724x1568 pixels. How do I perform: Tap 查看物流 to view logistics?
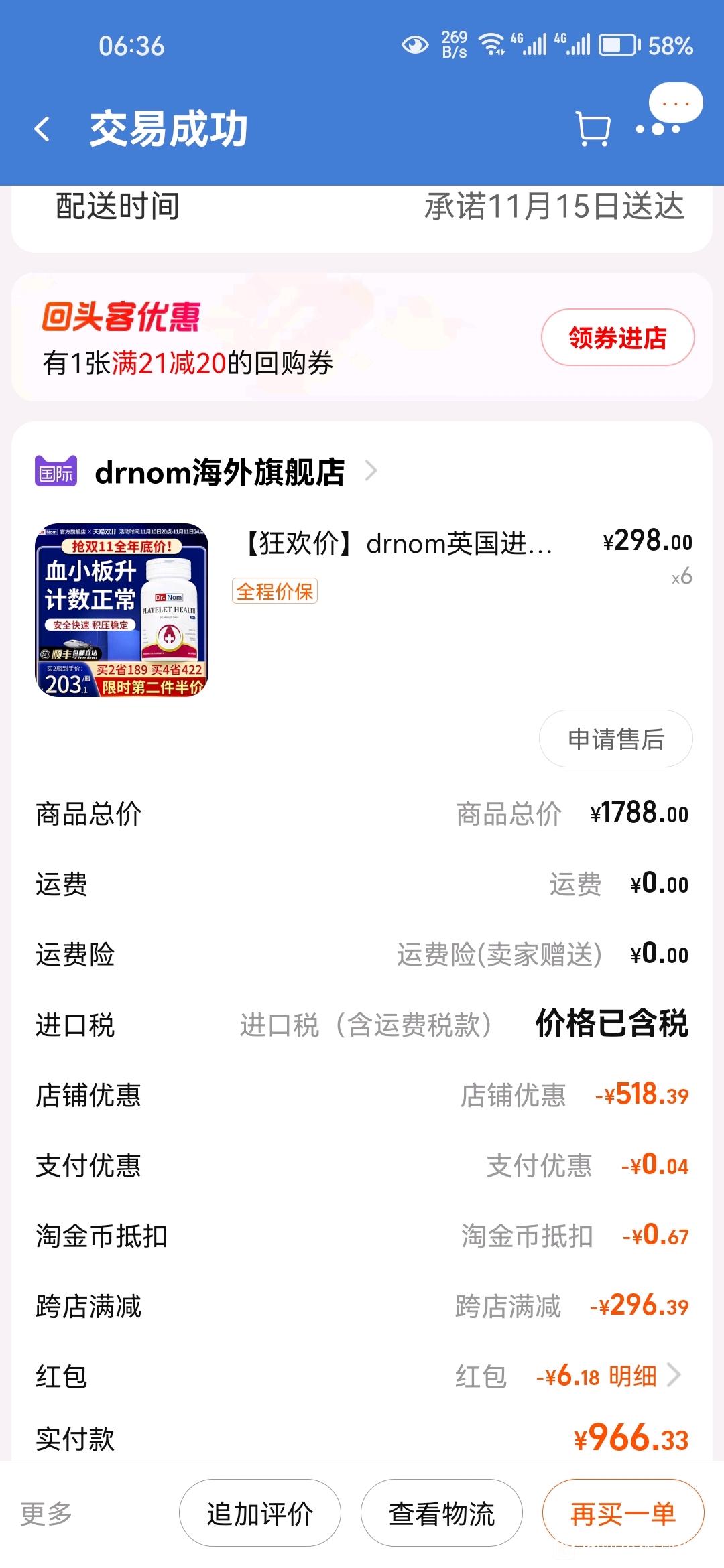tap(442, 1514)
